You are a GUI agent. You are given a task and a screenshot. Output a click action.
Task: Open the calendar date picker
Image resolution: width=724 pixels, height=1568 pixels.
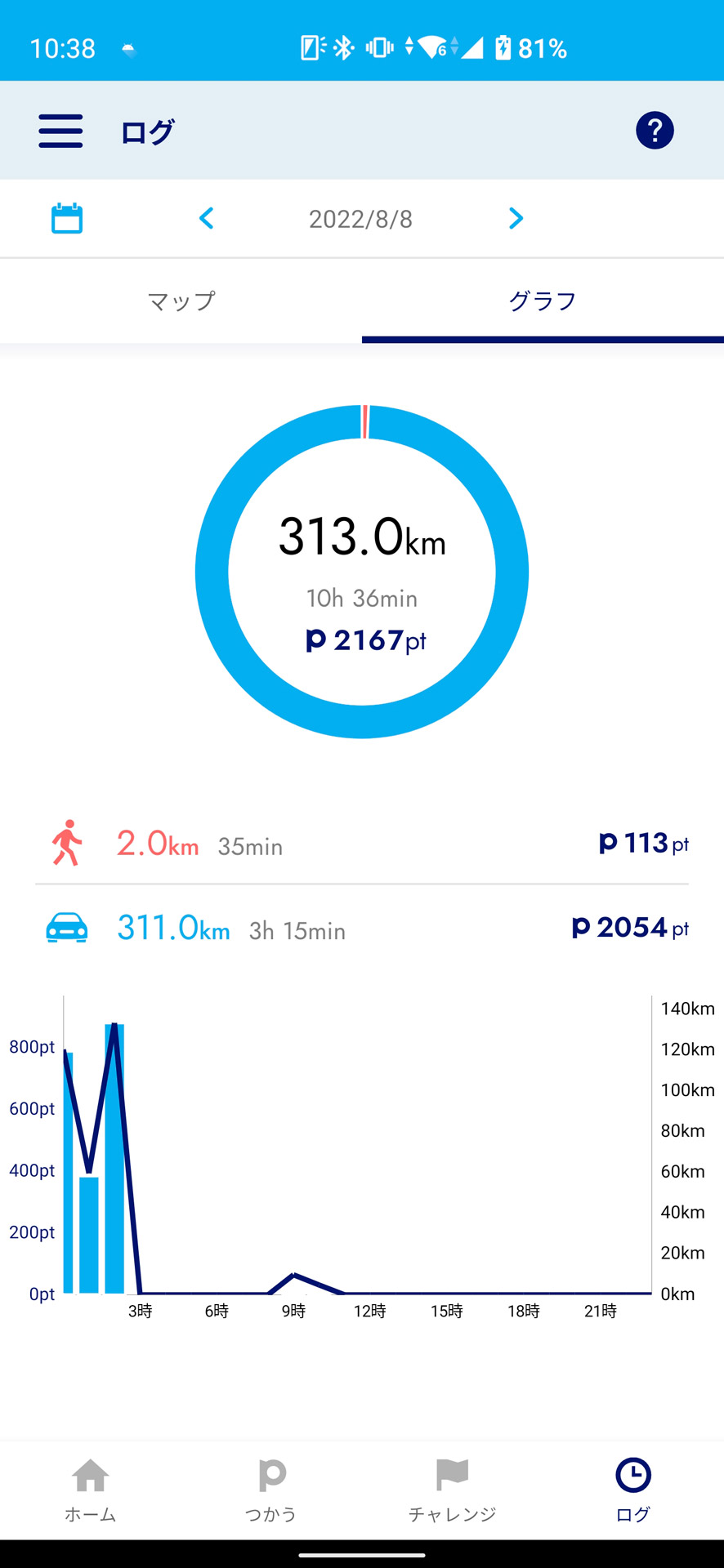pyautogui.click(x=67, y=219)
